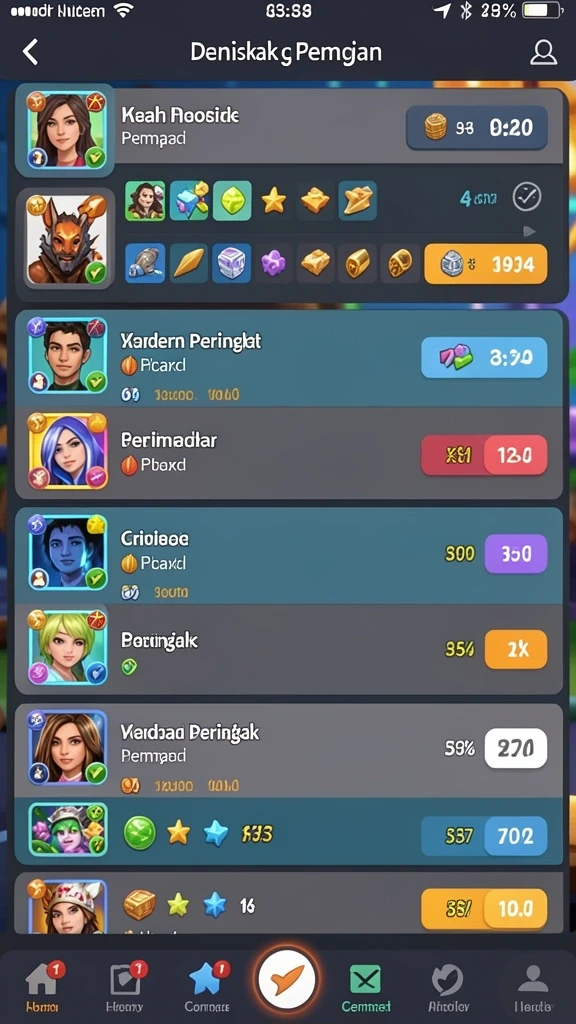This screenshot has height=1024, width=576.
Task: Open Keah Rooside's player row
Action: 289,126
